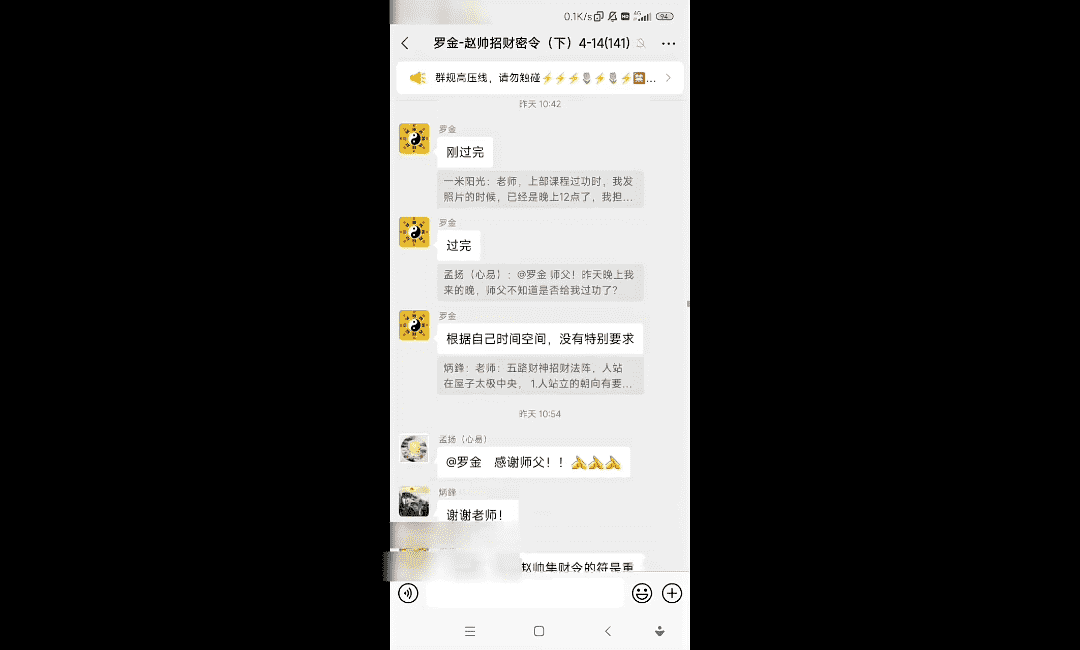Open the group announcement banner

(x=540, y=78)
